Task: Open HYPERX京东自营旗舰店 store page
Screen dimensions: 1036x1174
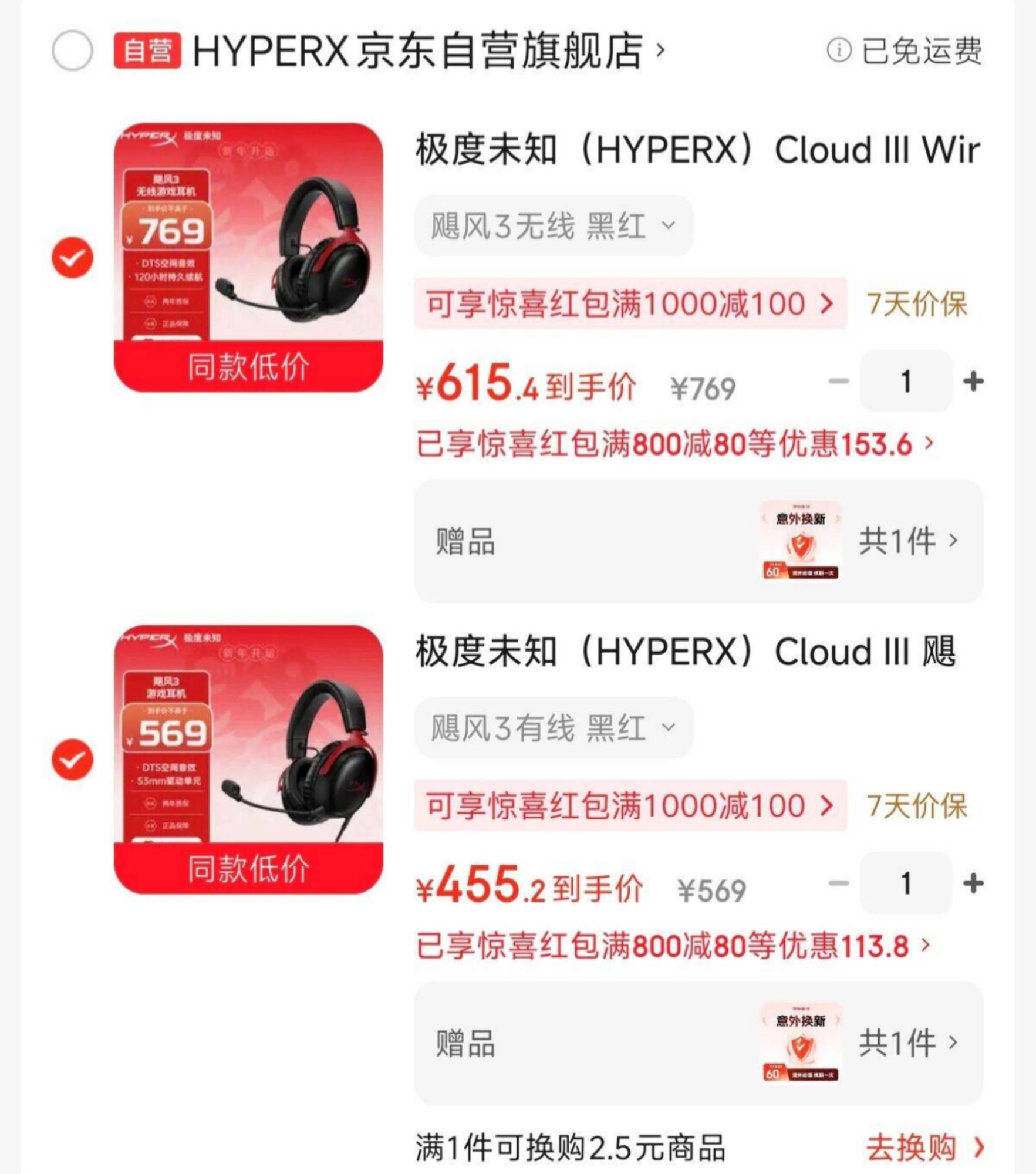Action: point(418,51)
